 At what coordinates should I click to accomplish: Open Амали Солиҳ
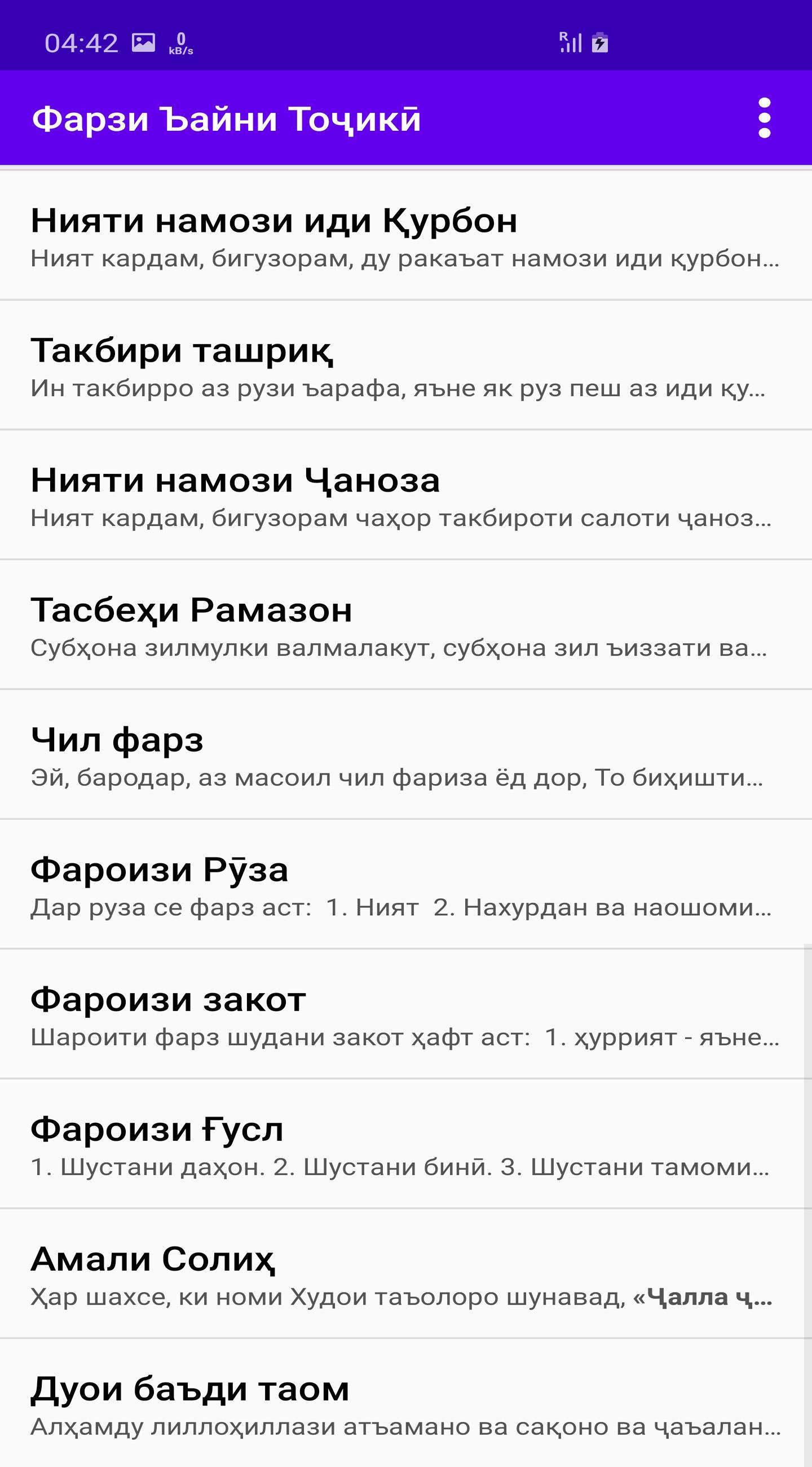pyautogui.click(x=405, y=1275)
